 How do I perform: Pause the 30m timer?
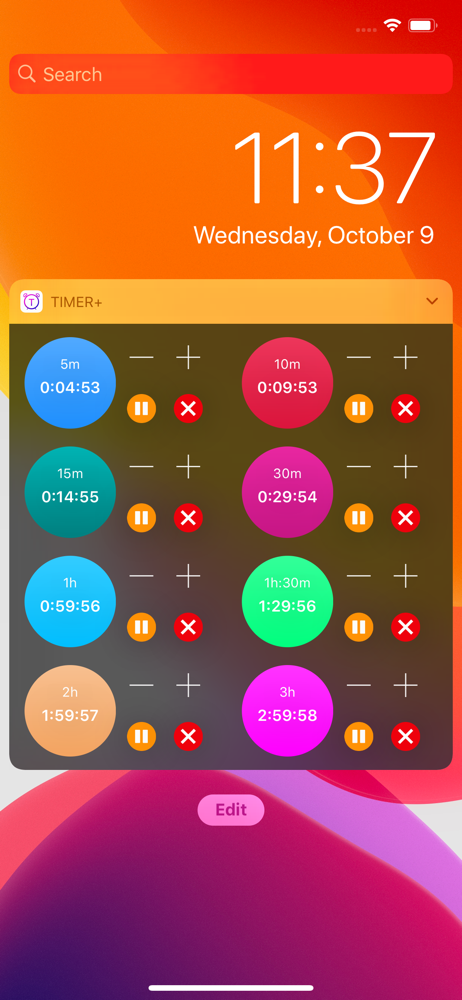coord(359,518)
